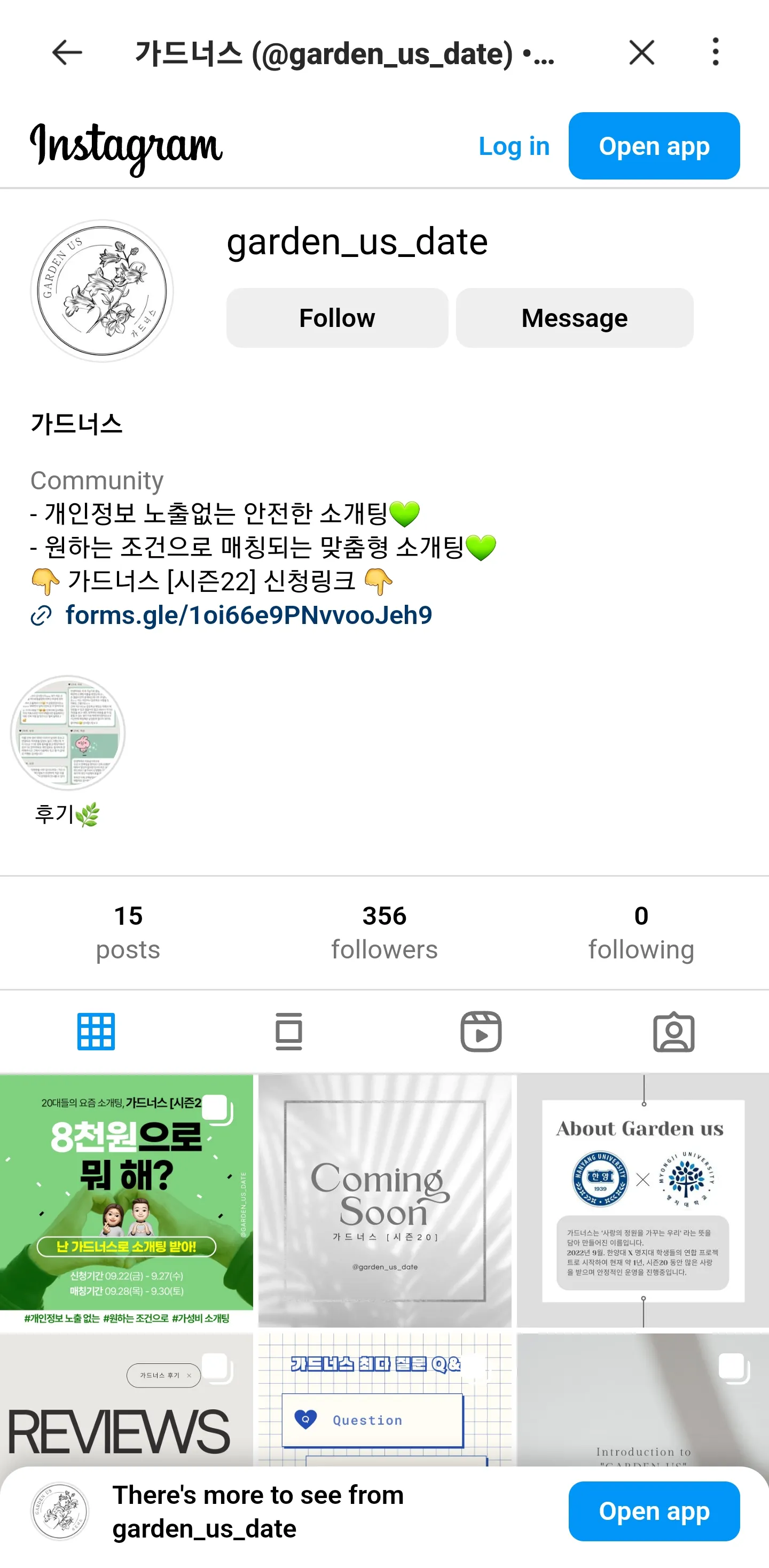Tap Open app in the Instagram header
This screenshot has width=769, height=1568.
point(654,146)
